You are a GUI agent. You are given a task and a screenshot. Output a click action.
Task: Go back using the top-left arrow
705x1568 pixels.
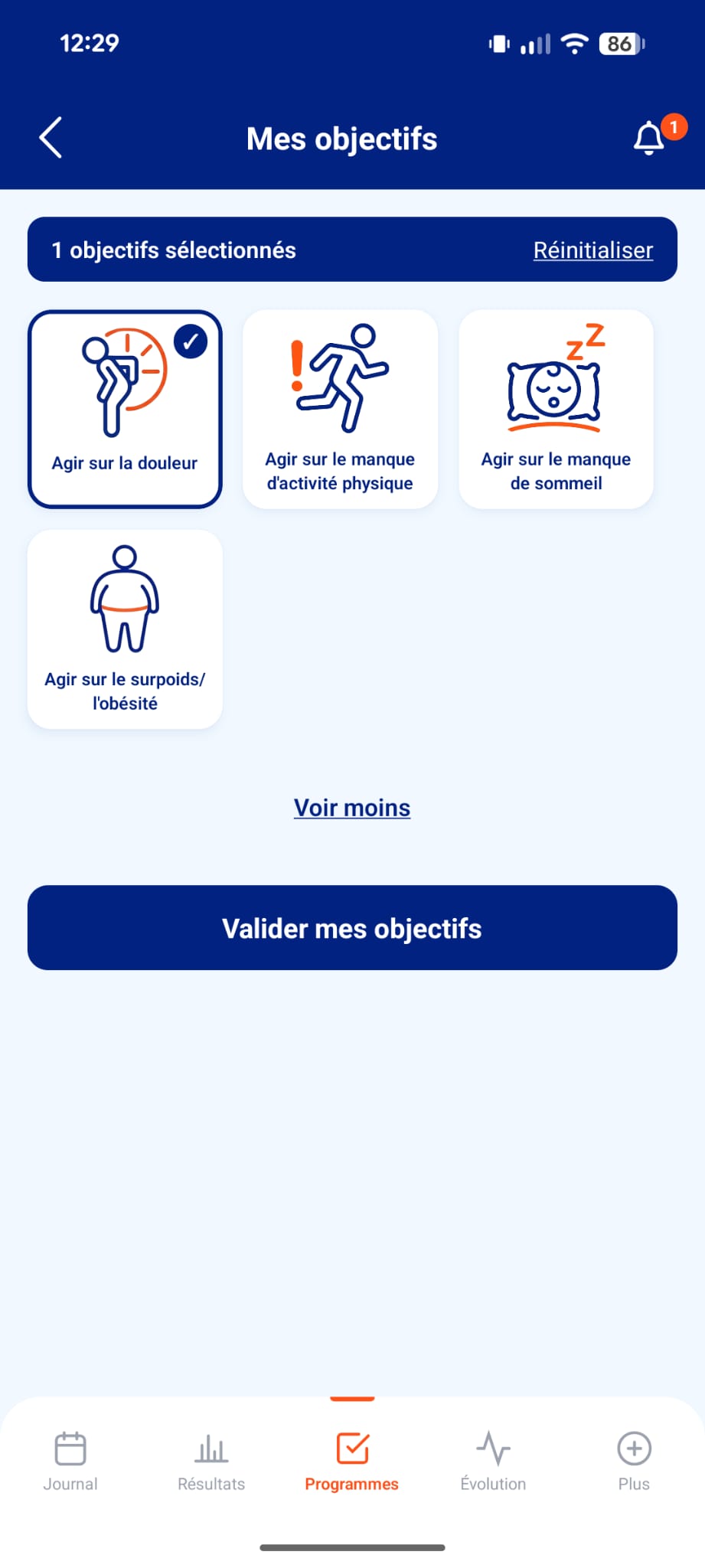tap(51, 138)
